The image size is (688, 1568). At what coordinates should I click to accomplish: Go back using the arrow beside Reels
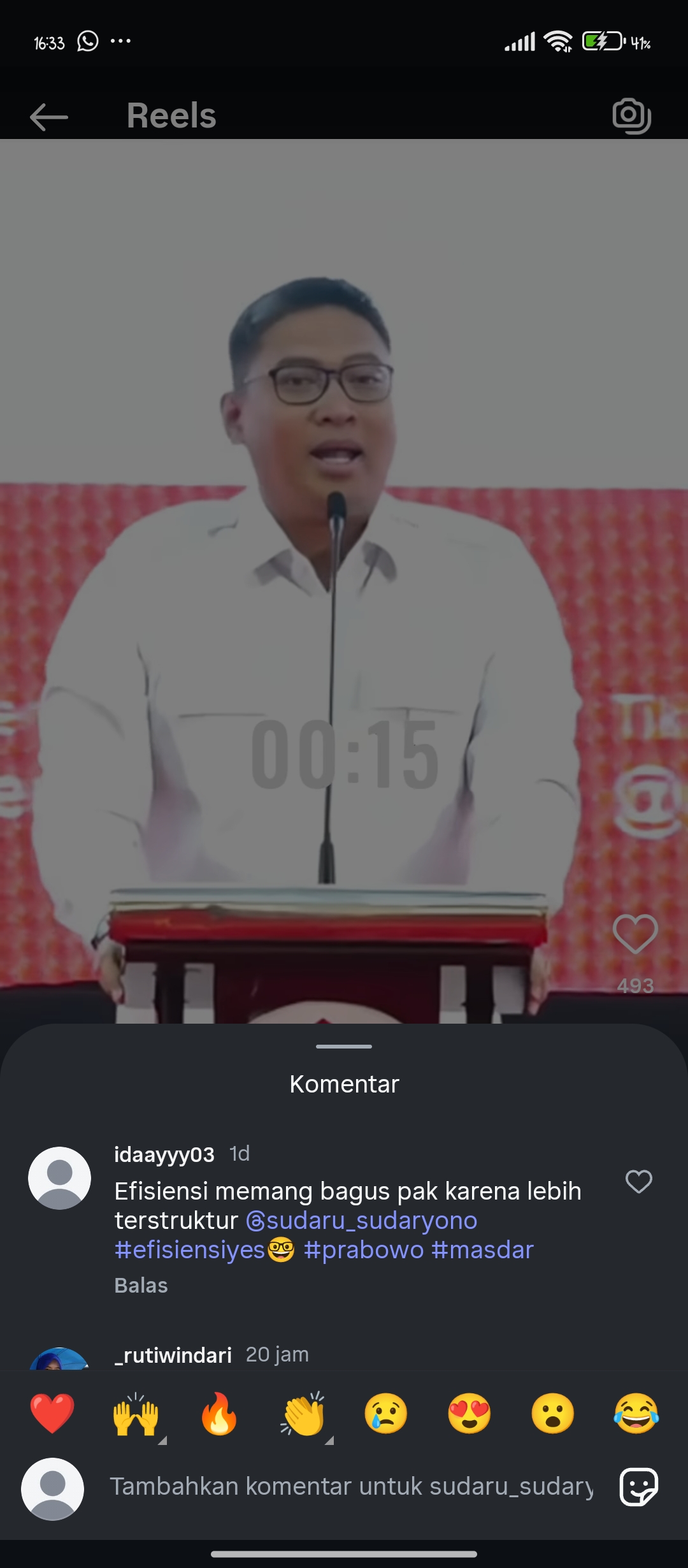[x=49, y=117]
